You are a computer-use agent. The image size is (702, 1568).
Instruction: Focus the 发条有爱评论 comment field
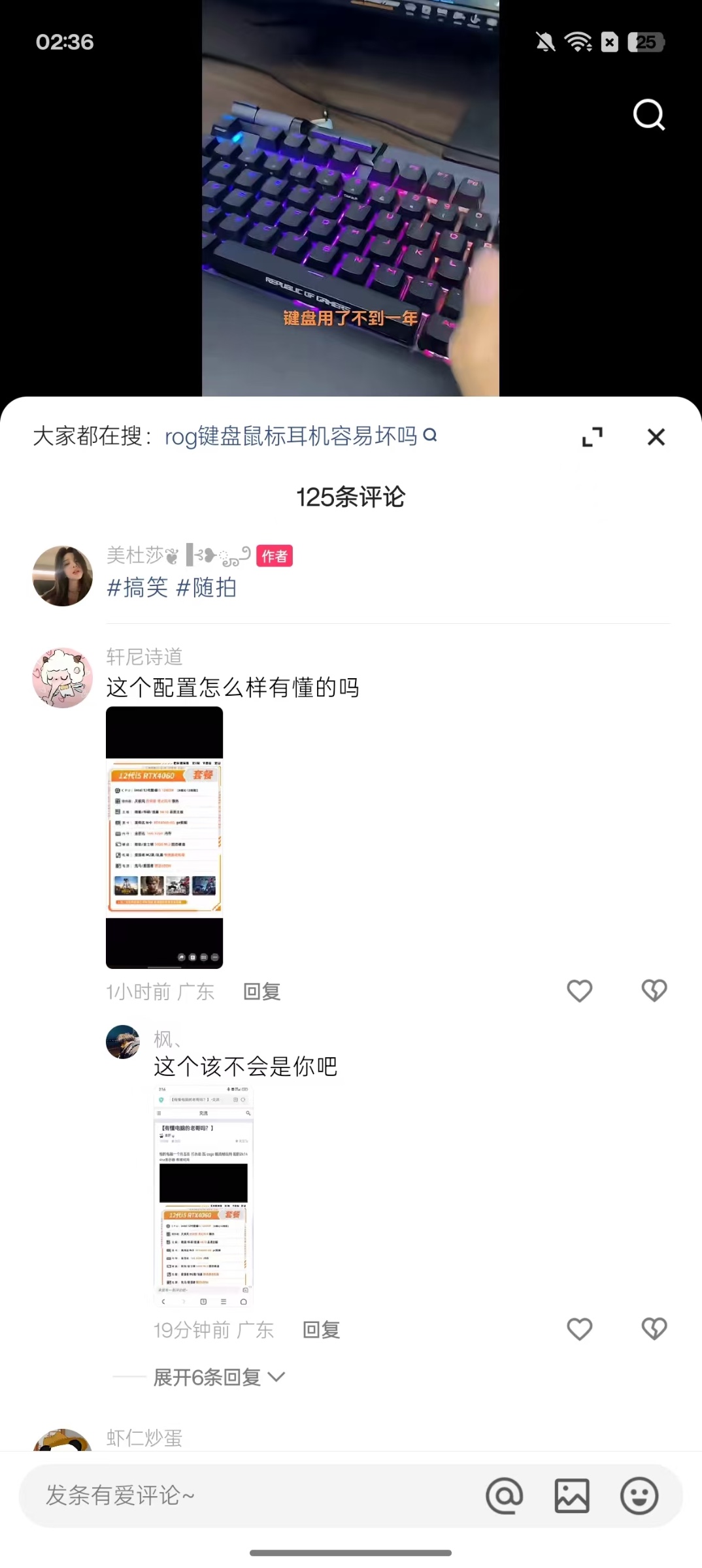[248, 1495]
